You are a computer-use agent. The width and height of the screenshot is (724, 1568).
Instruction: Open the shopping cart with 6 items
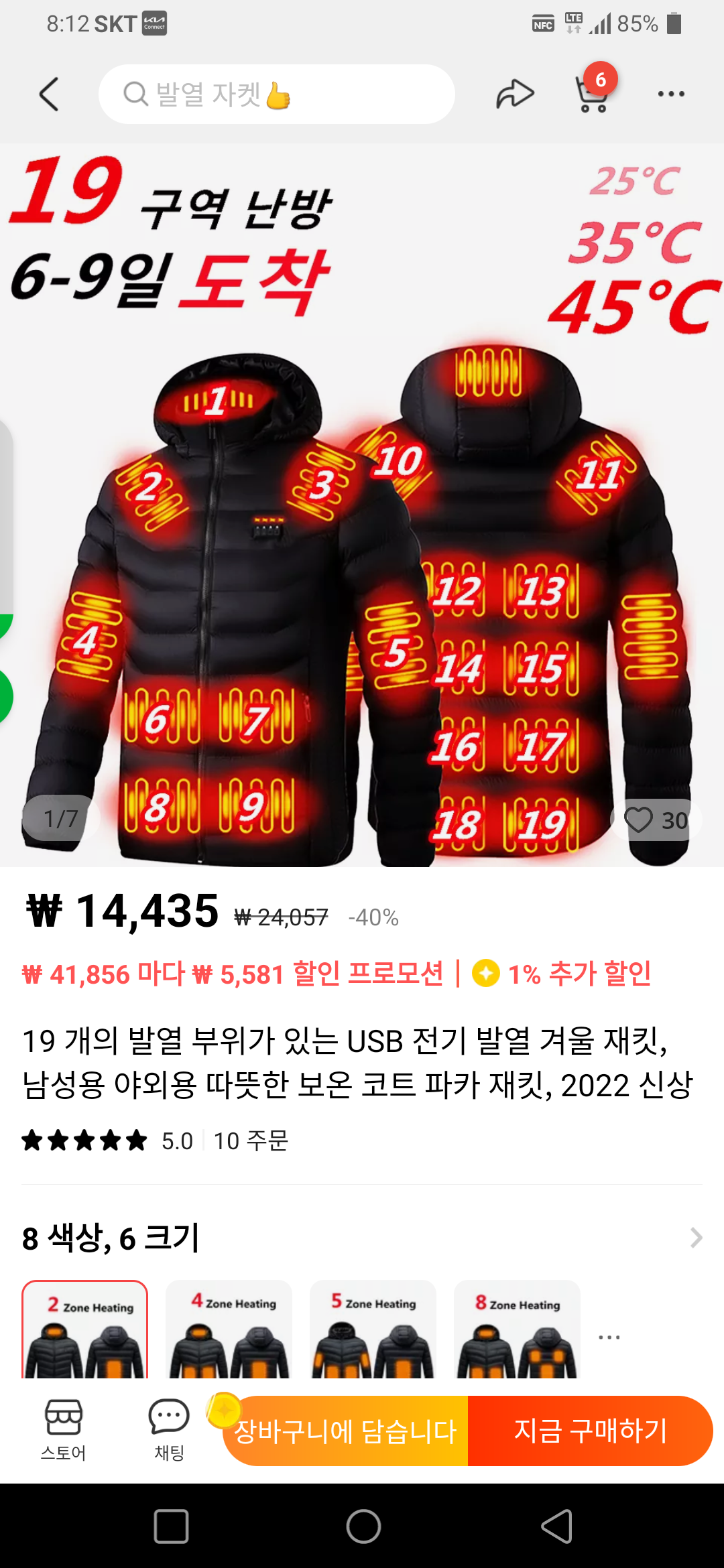(594, 92)
